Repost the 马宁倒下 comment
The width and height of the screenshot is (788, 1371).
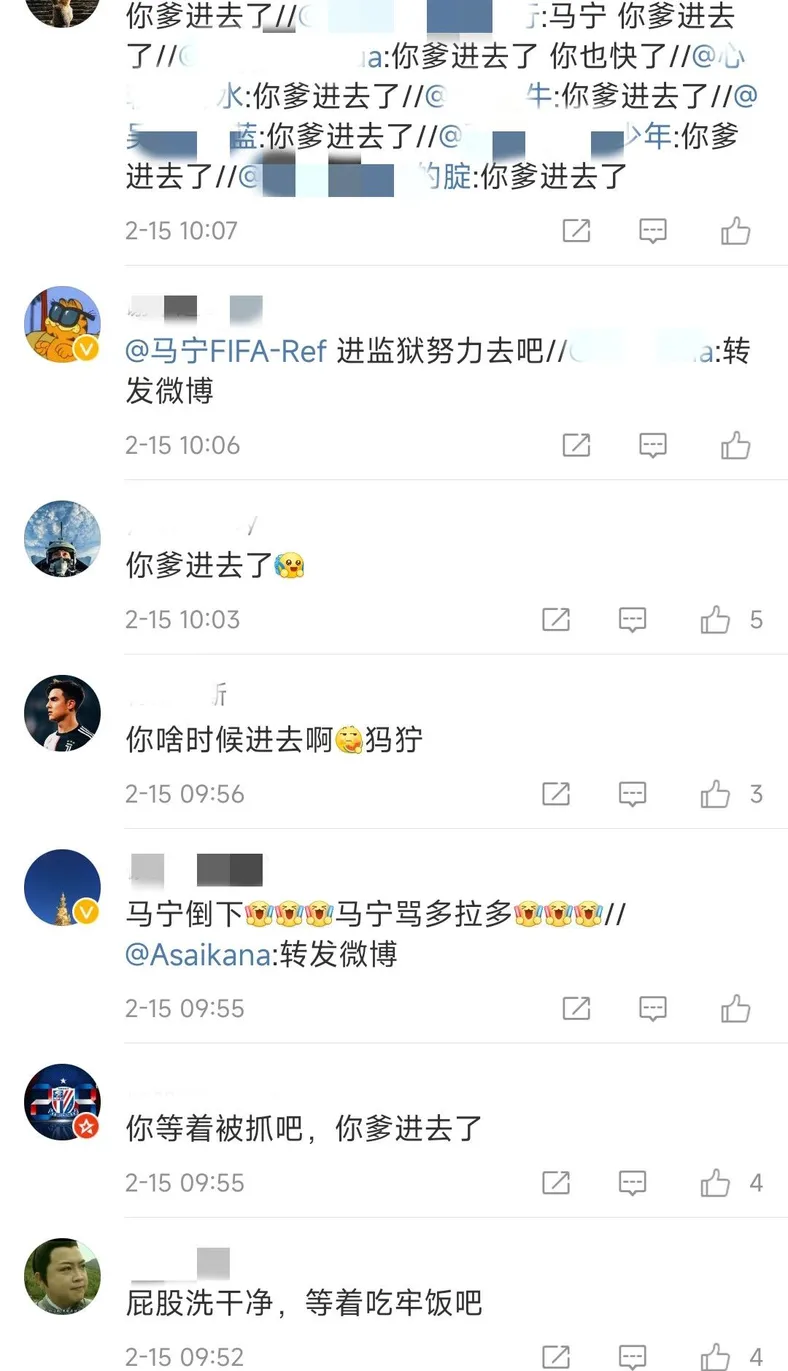tap(576, 1008)
